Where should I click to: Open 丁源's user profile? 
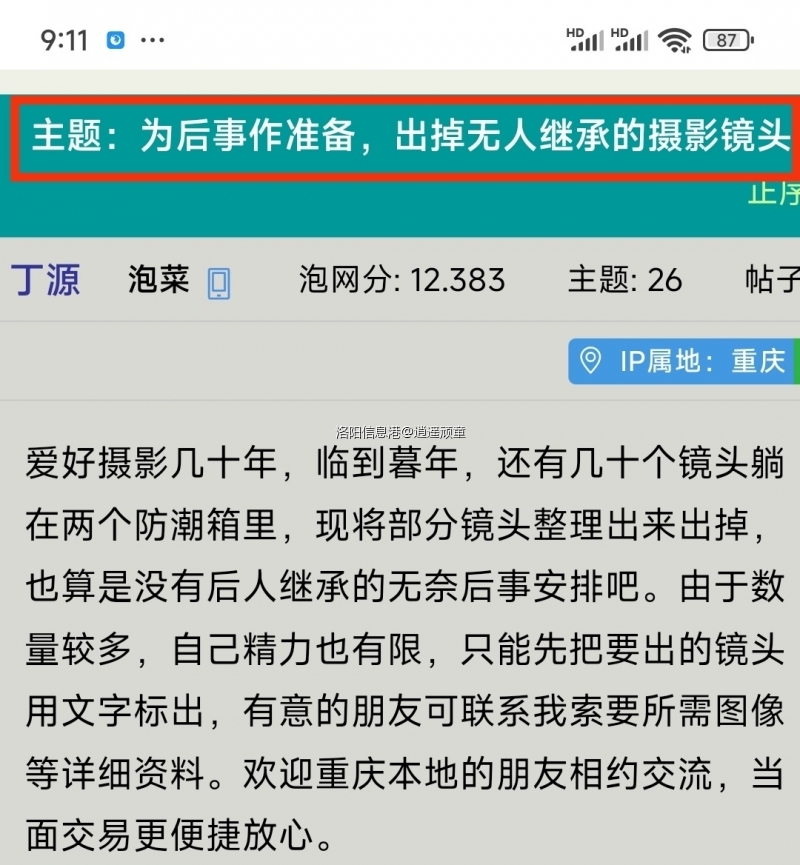[x=45, y=280]
